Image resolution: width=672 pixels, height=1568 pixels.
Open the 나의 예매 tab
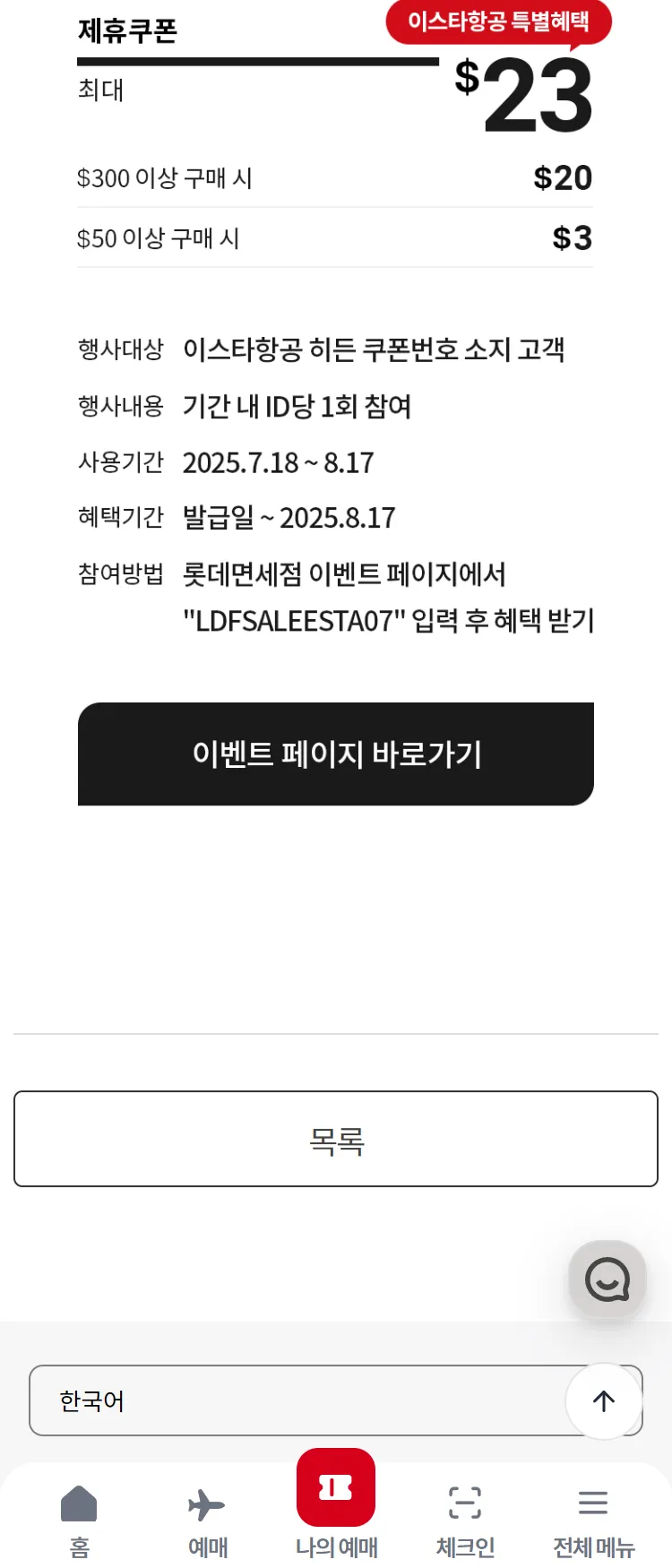(x=336, y=1505)
